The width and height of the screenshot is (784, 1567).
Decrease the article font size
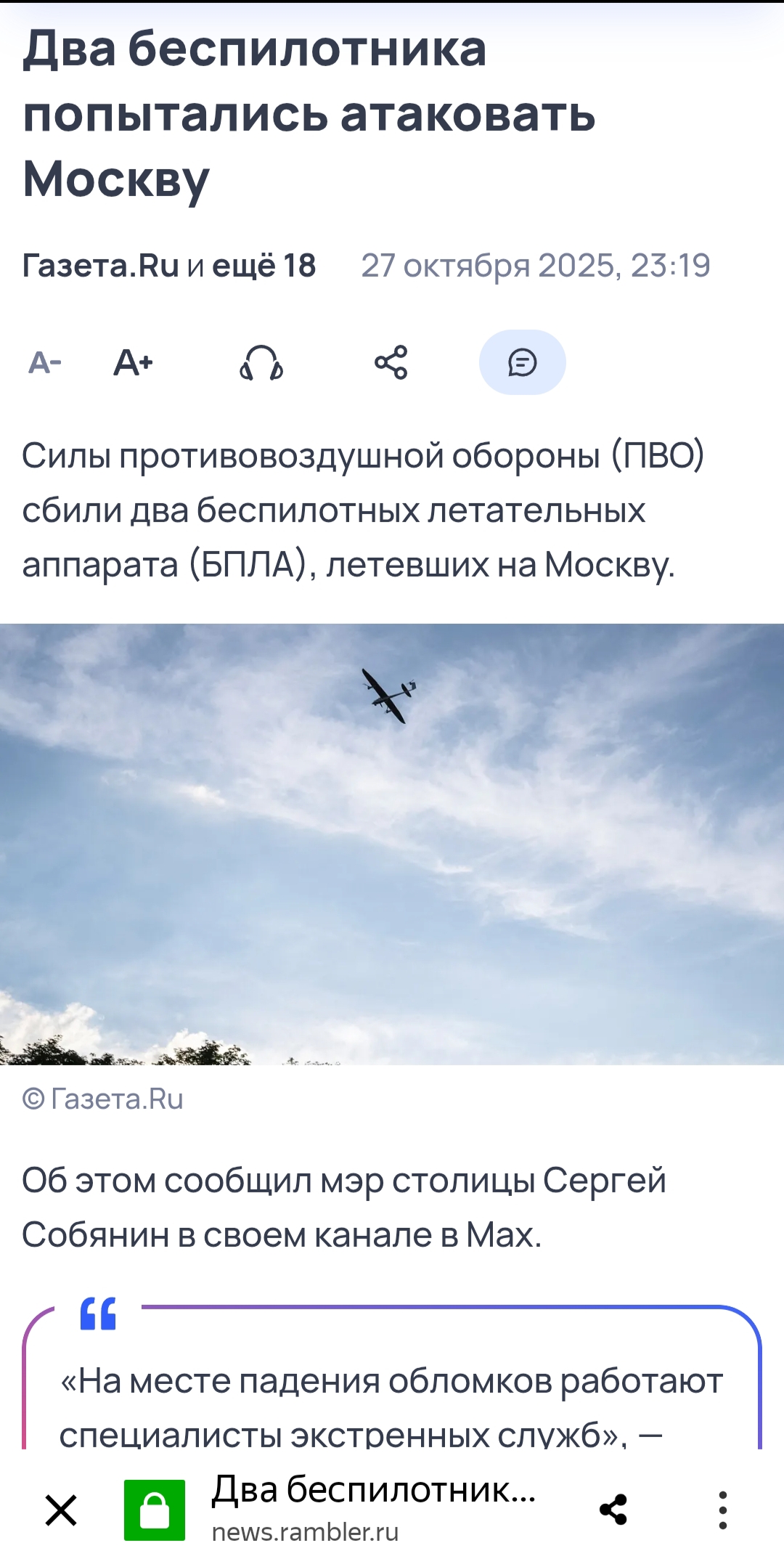(45, 362)
